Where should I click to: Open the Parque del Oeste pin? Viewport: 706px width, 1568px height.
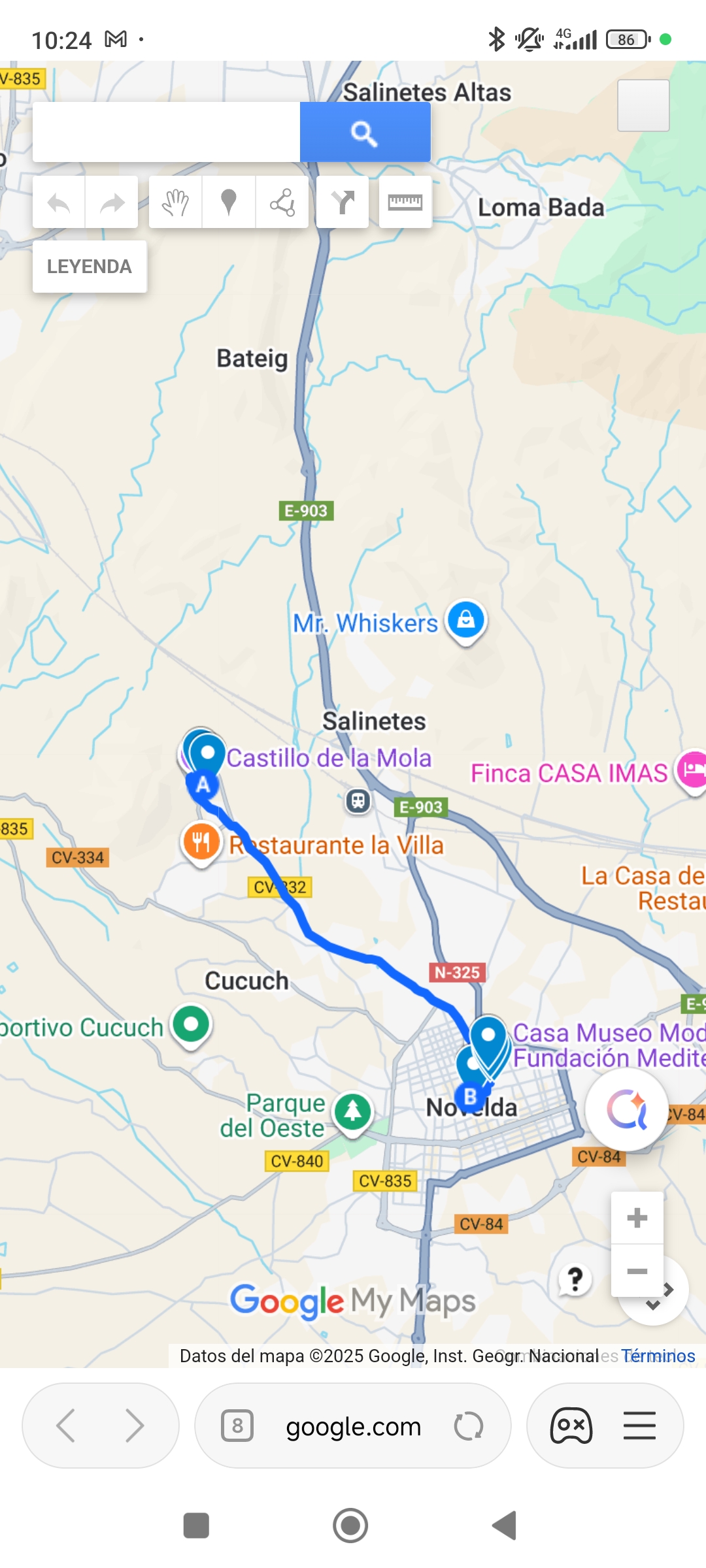353,1112
